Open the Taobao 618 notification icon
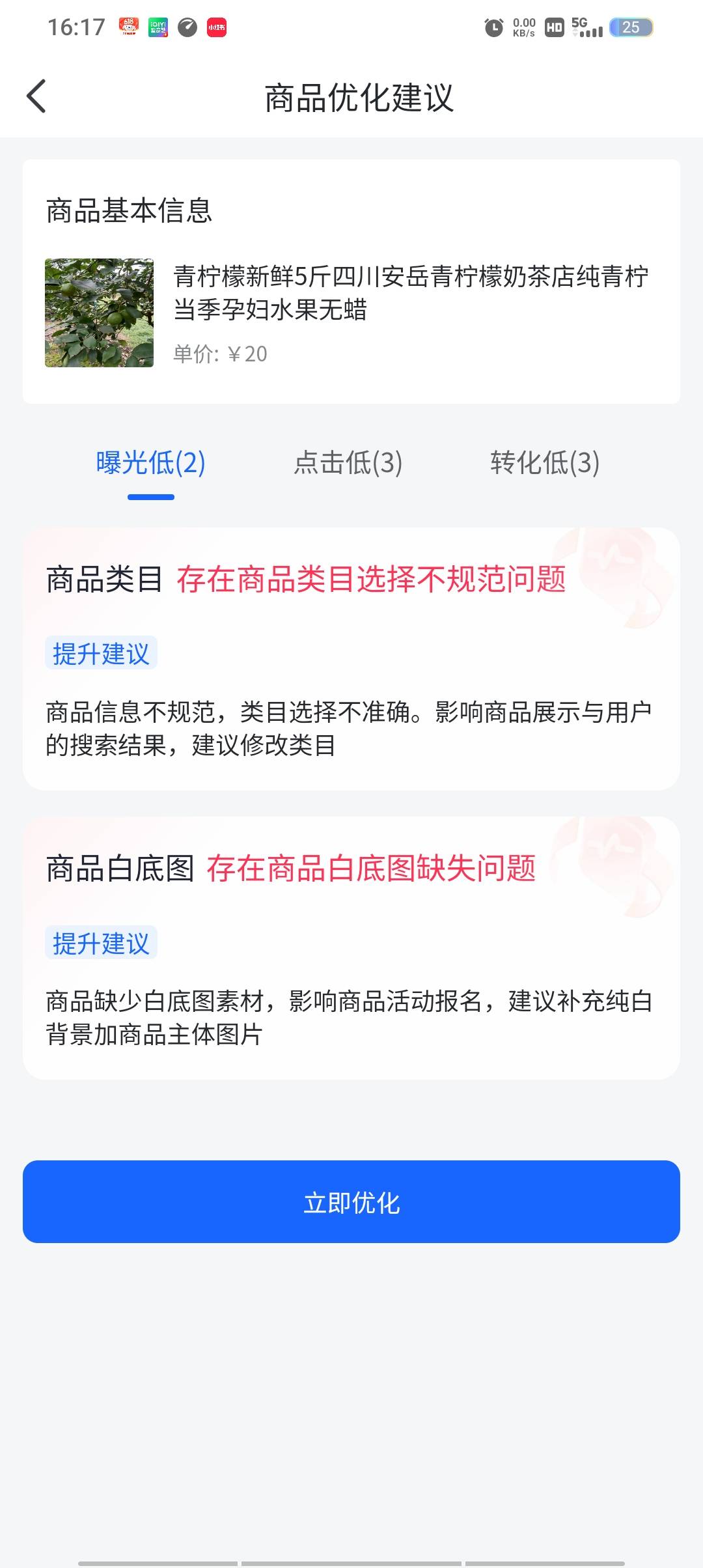The image size is (703, 1568). (129, 28)
